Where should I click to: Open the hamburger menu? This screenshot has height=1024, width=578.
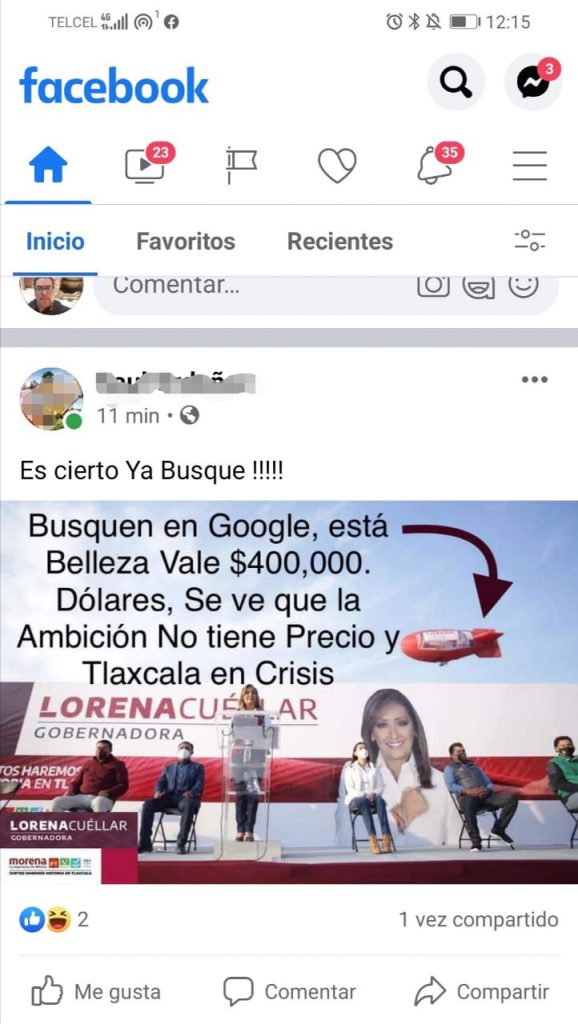[x=530, y=166]
